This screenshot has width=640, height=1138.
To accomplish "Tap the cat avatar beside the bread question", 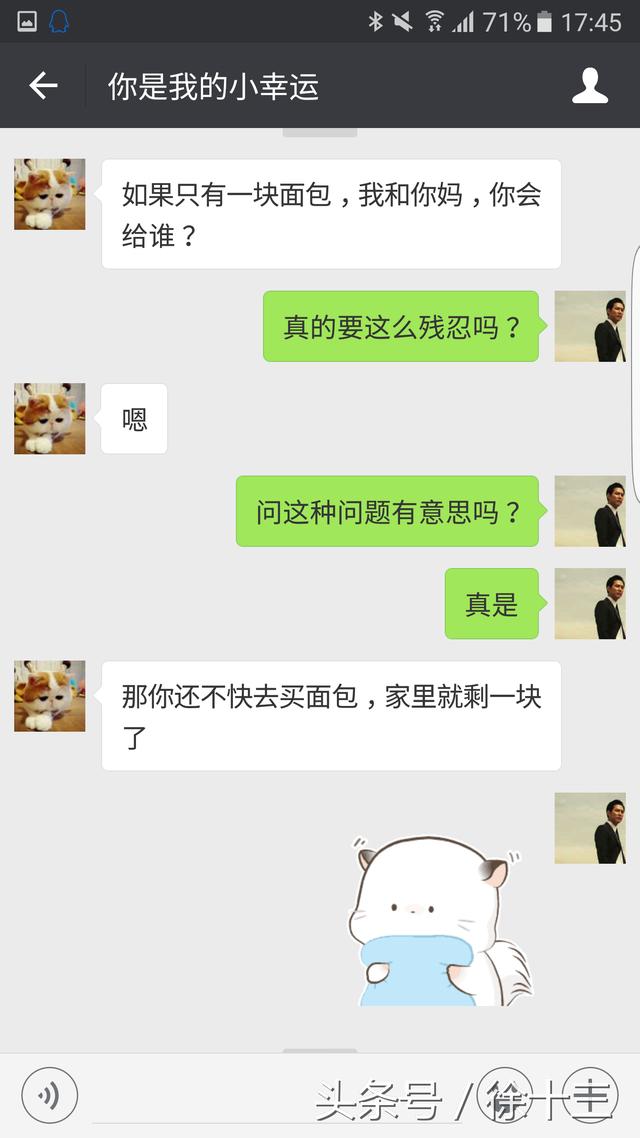I will (49, 194).
